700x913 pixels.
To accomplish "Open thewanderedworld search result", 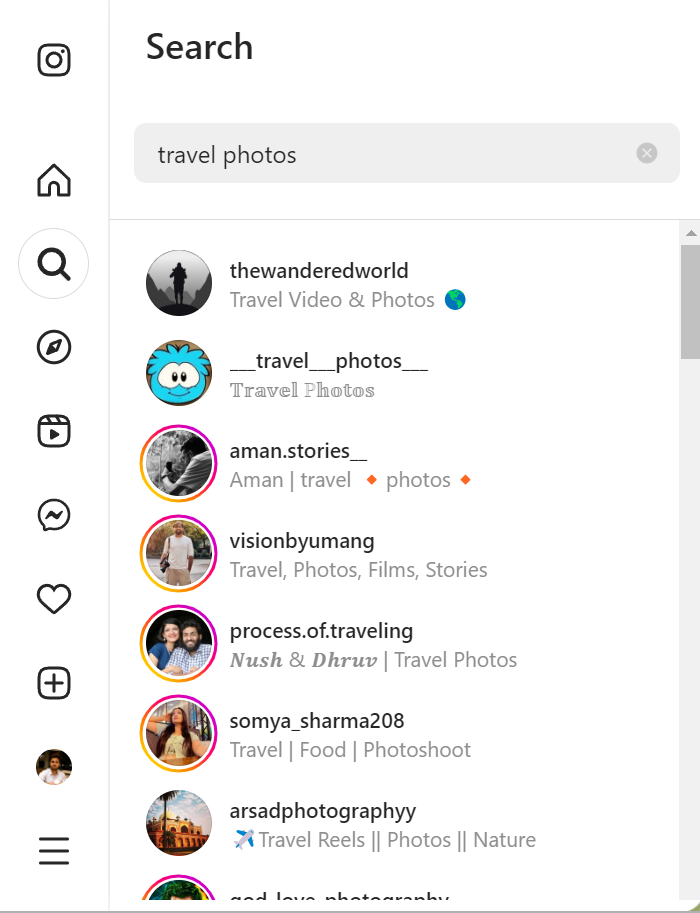I will coord(395,284).
